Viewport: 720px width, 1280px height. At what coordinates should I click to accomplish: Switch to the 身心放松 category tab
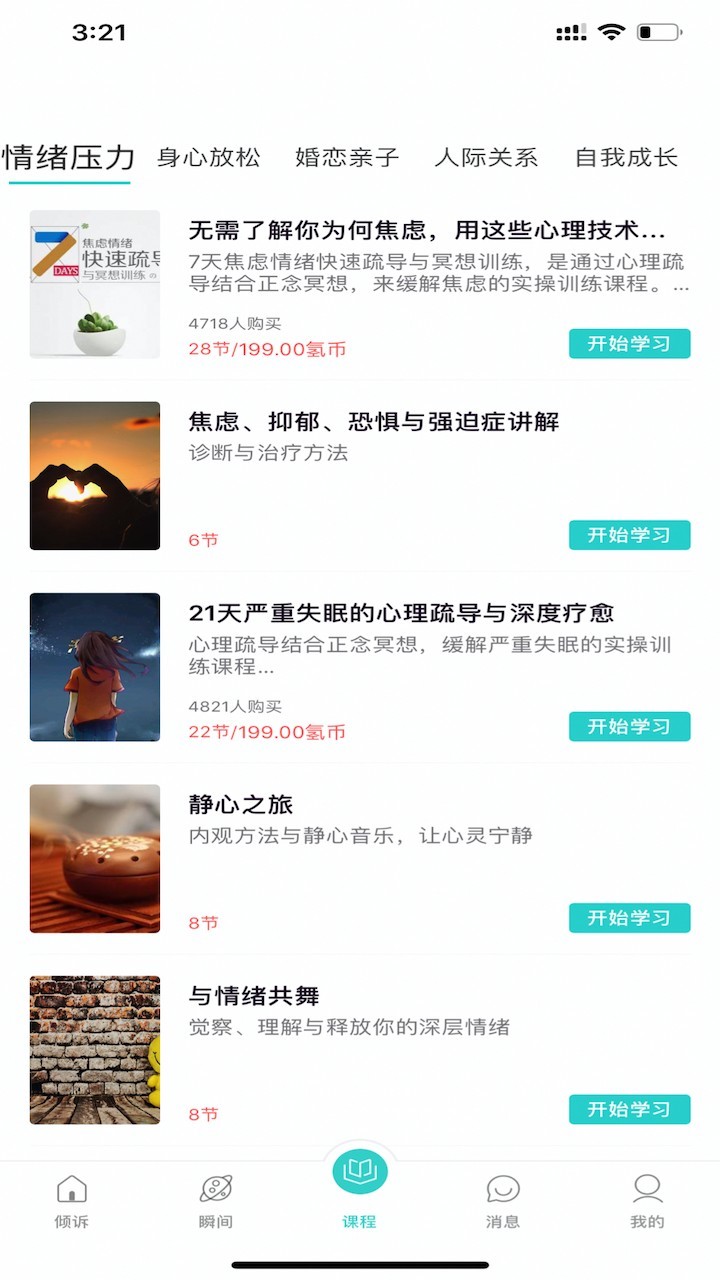[208, 157]
